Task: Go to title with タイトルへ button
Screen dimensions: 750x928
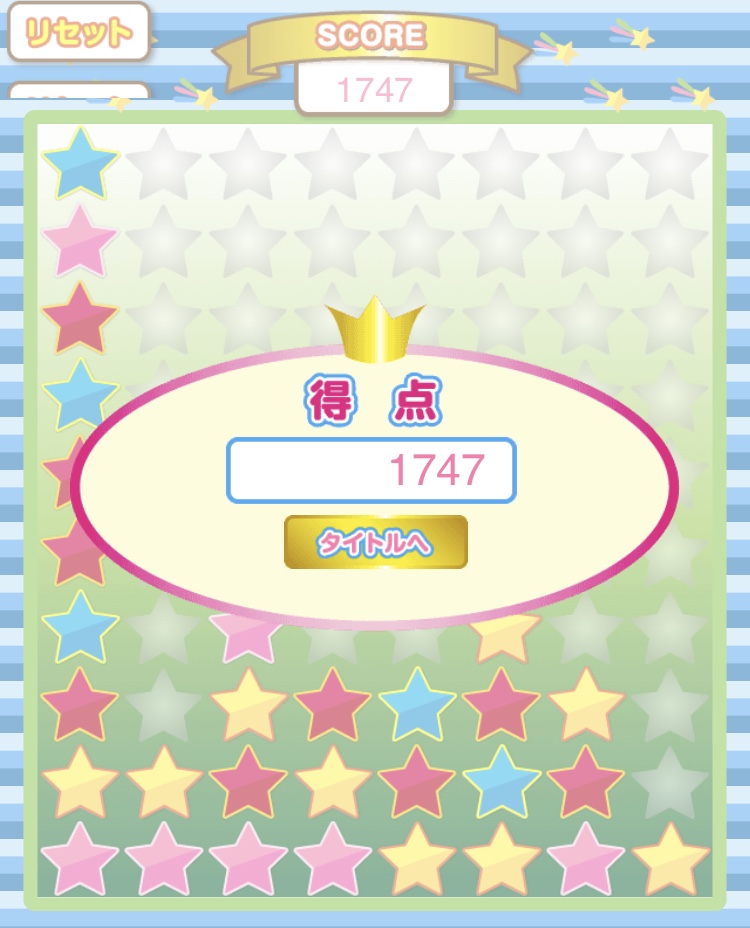Action: pos(376,542)
